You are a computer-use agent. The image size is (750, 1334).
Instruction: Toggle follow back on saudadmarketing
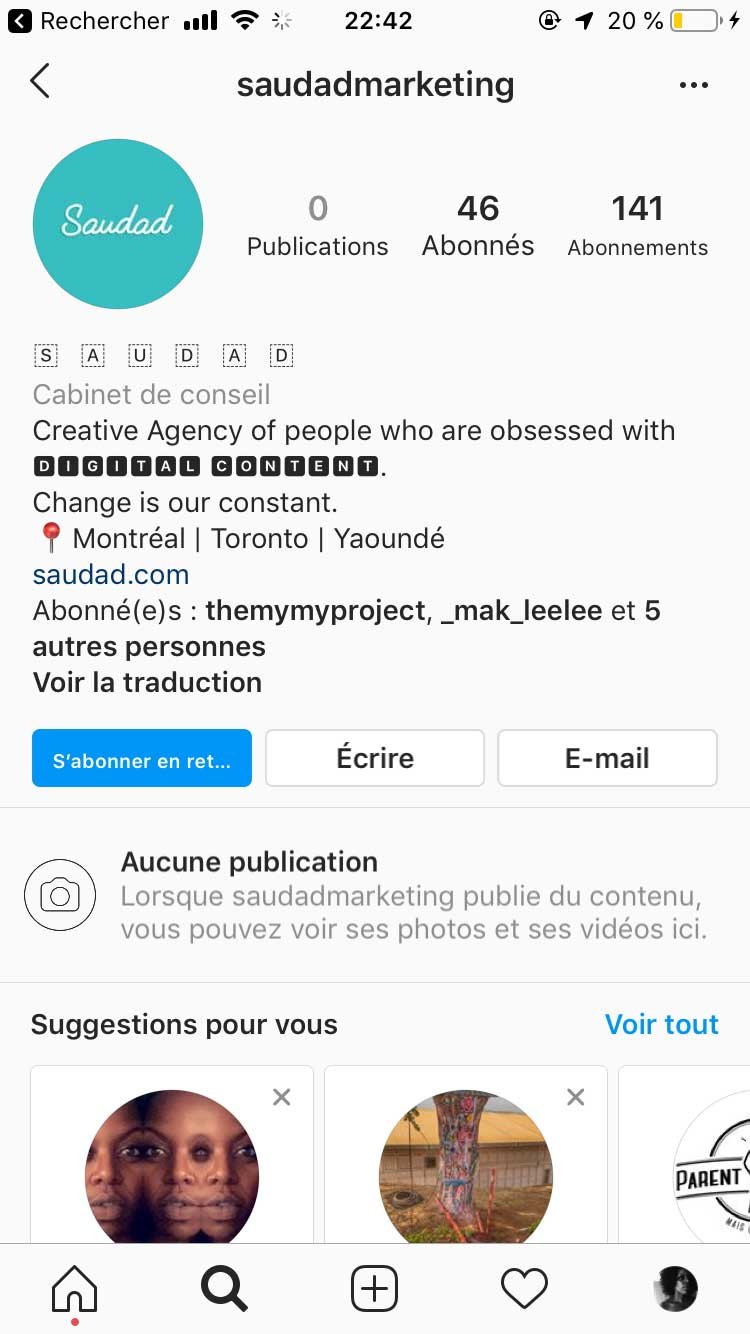pyautogui.click(x=141, y=758)
